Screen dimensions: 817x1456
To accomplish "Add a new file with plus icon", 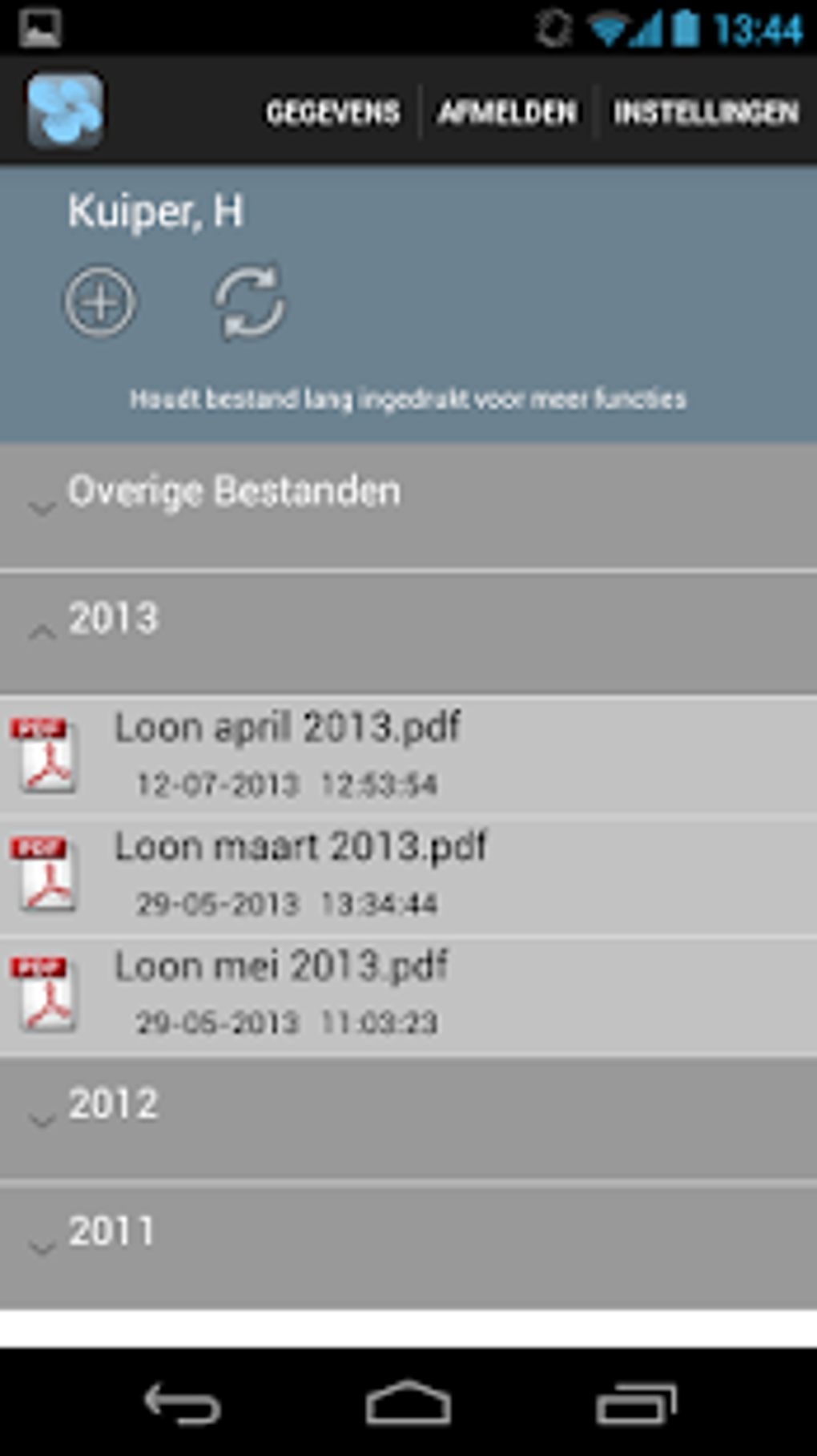I will coord(100,303).
